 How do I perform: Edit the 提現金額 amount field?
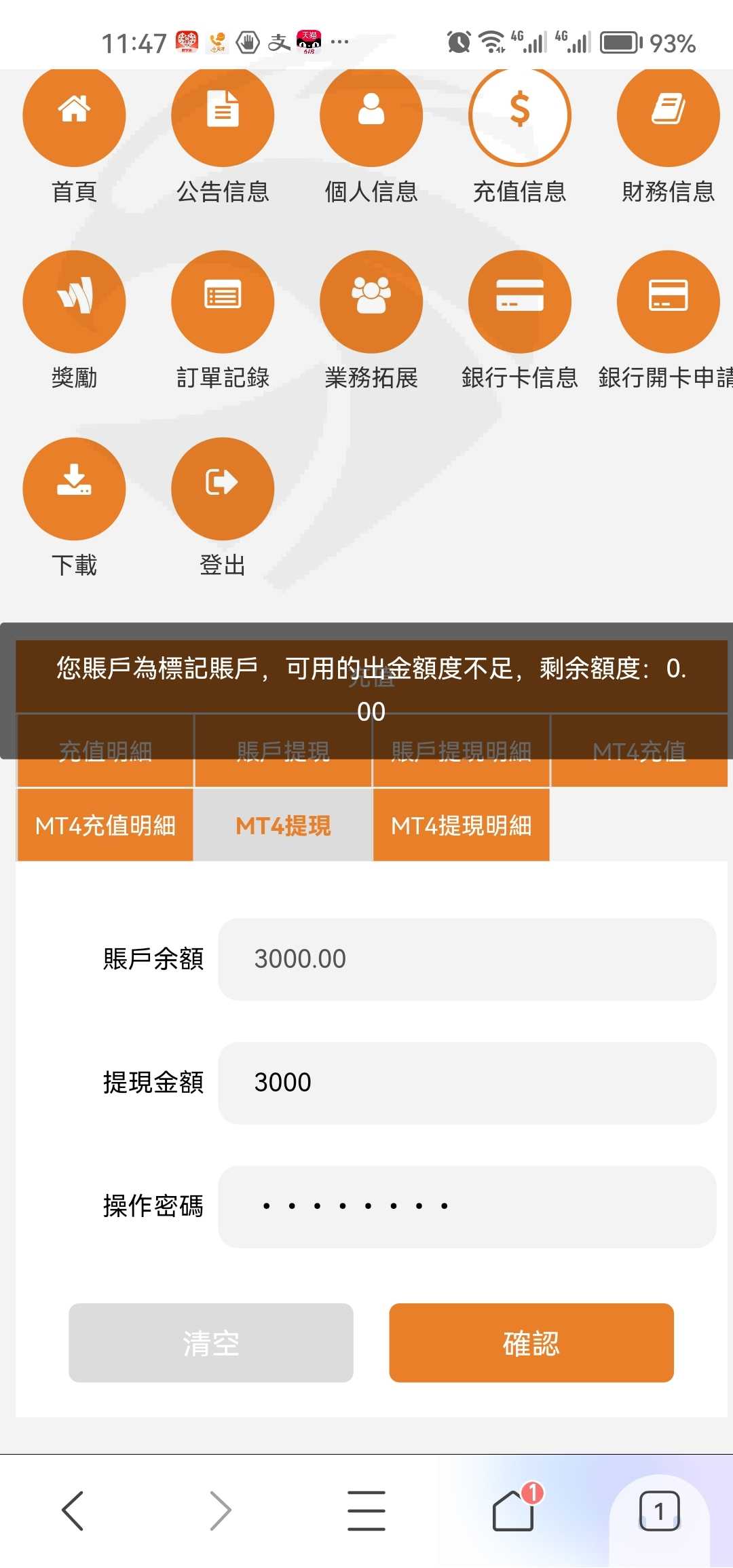pyautogui.click(x=467, y=1083)
